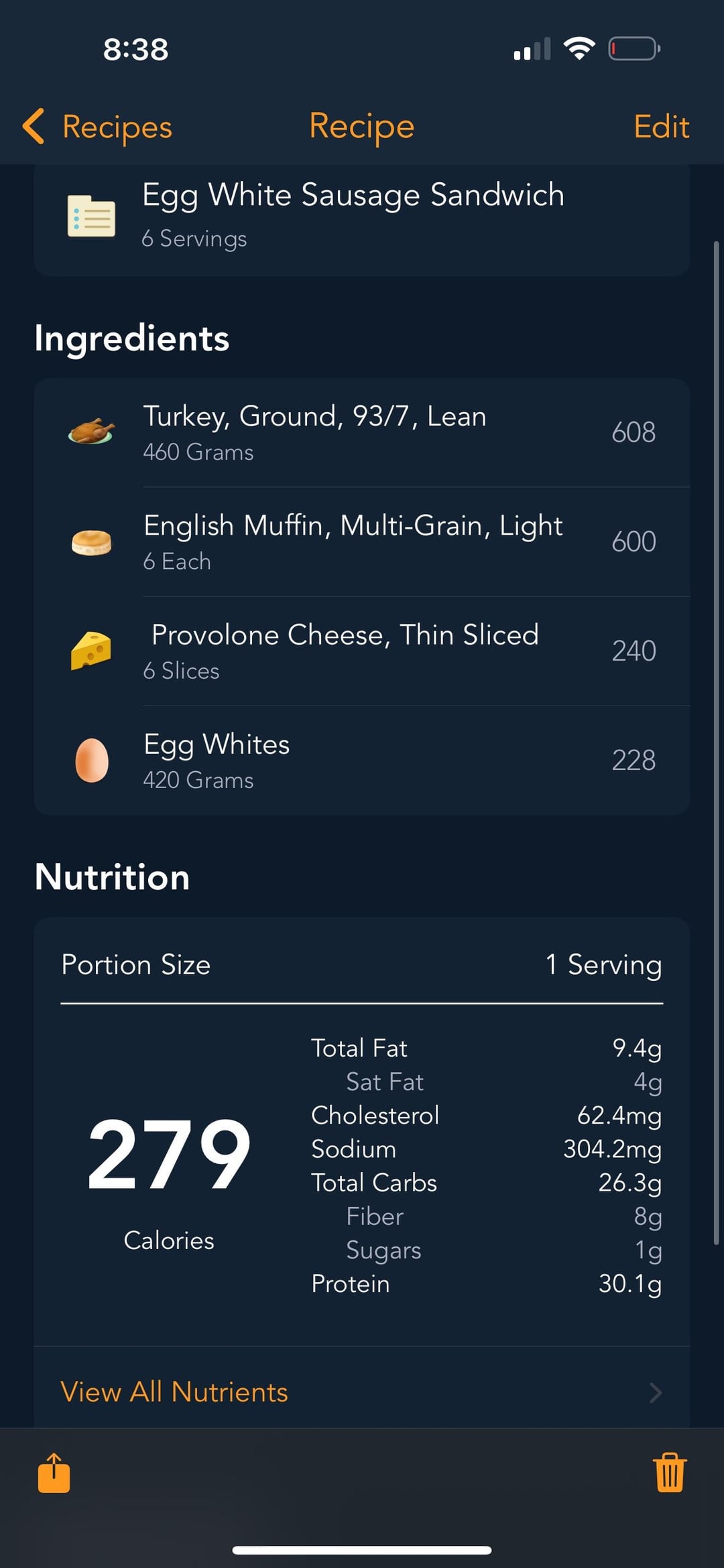This screenshot has height=1568, width=724.
Task: Open View All Nutrients
Action: [362, 1392]
